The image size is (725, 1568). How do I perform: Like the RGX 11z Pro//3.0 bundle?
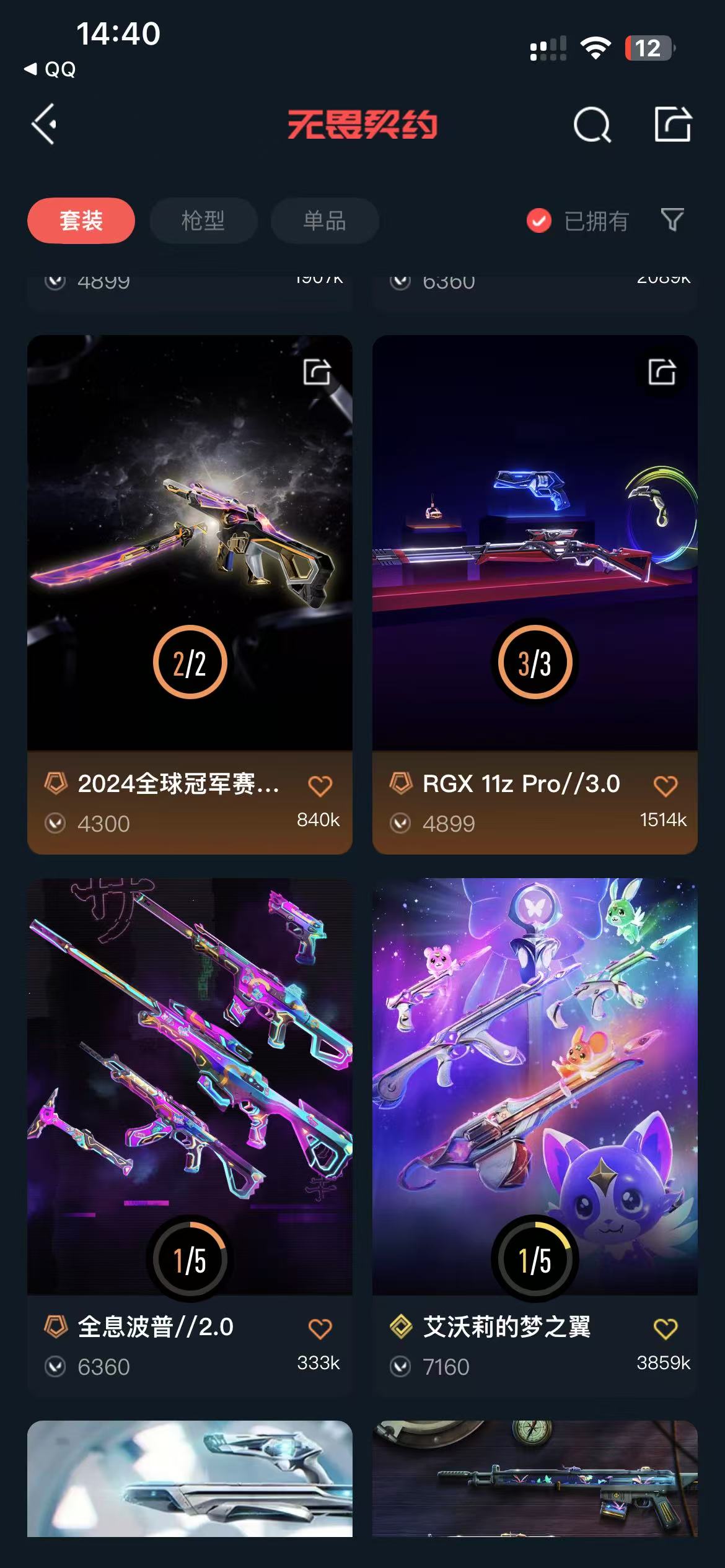point(666,786)
